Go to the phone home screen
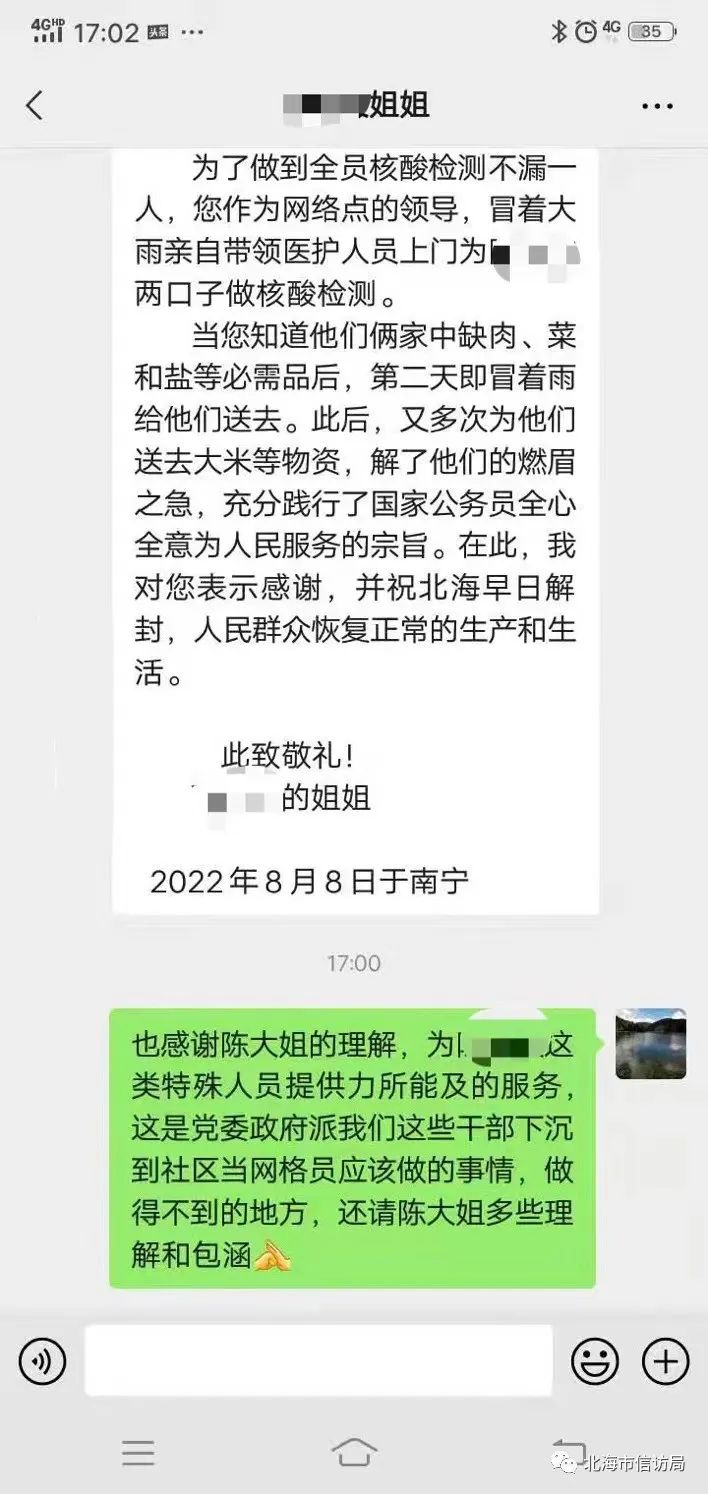This screenshot has height=1494, width=708. click(354, 1453)
